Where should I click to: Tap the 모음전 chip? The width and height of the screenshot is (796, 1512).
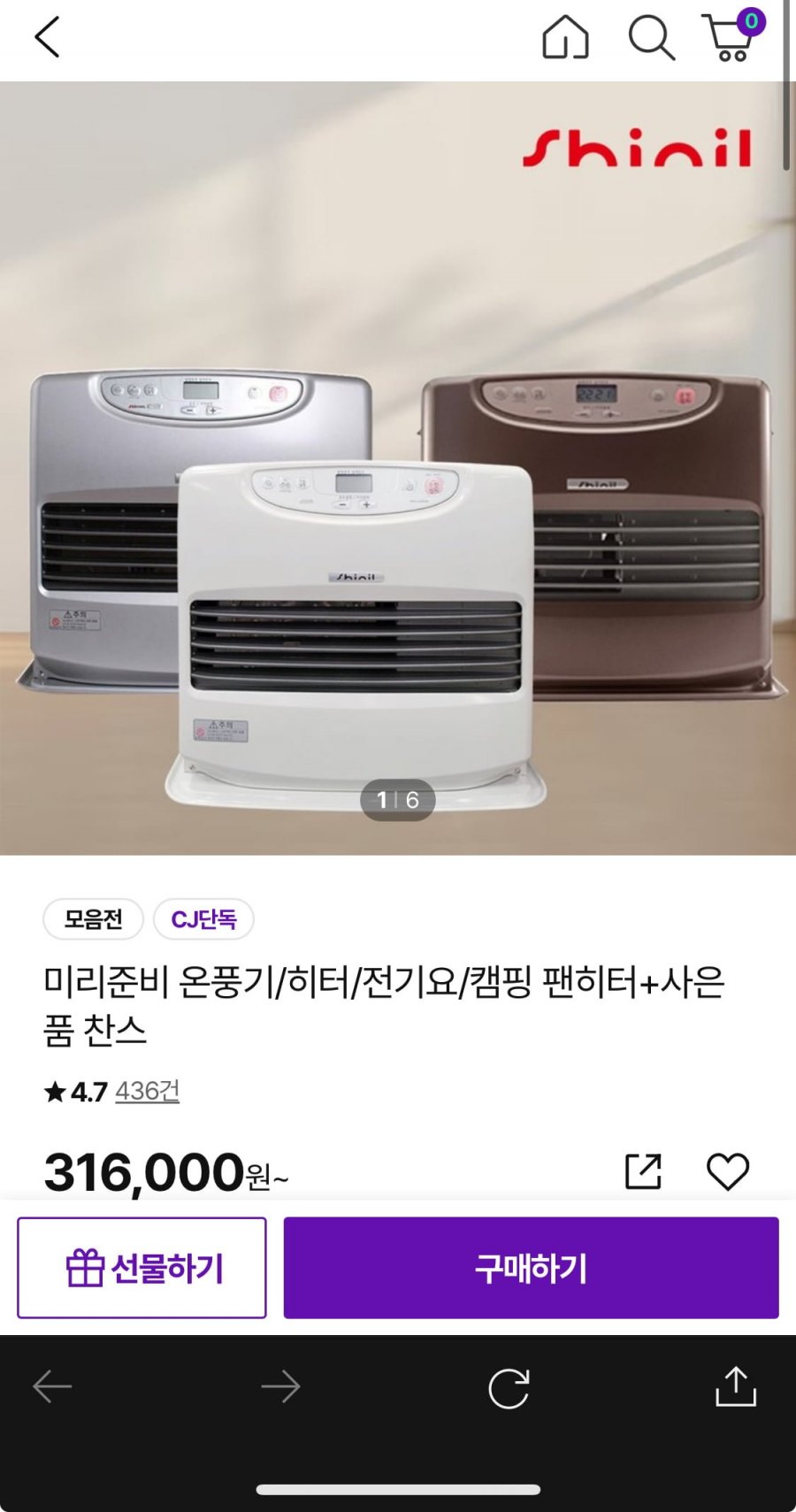pyautogui.click(x=93, y=919)
